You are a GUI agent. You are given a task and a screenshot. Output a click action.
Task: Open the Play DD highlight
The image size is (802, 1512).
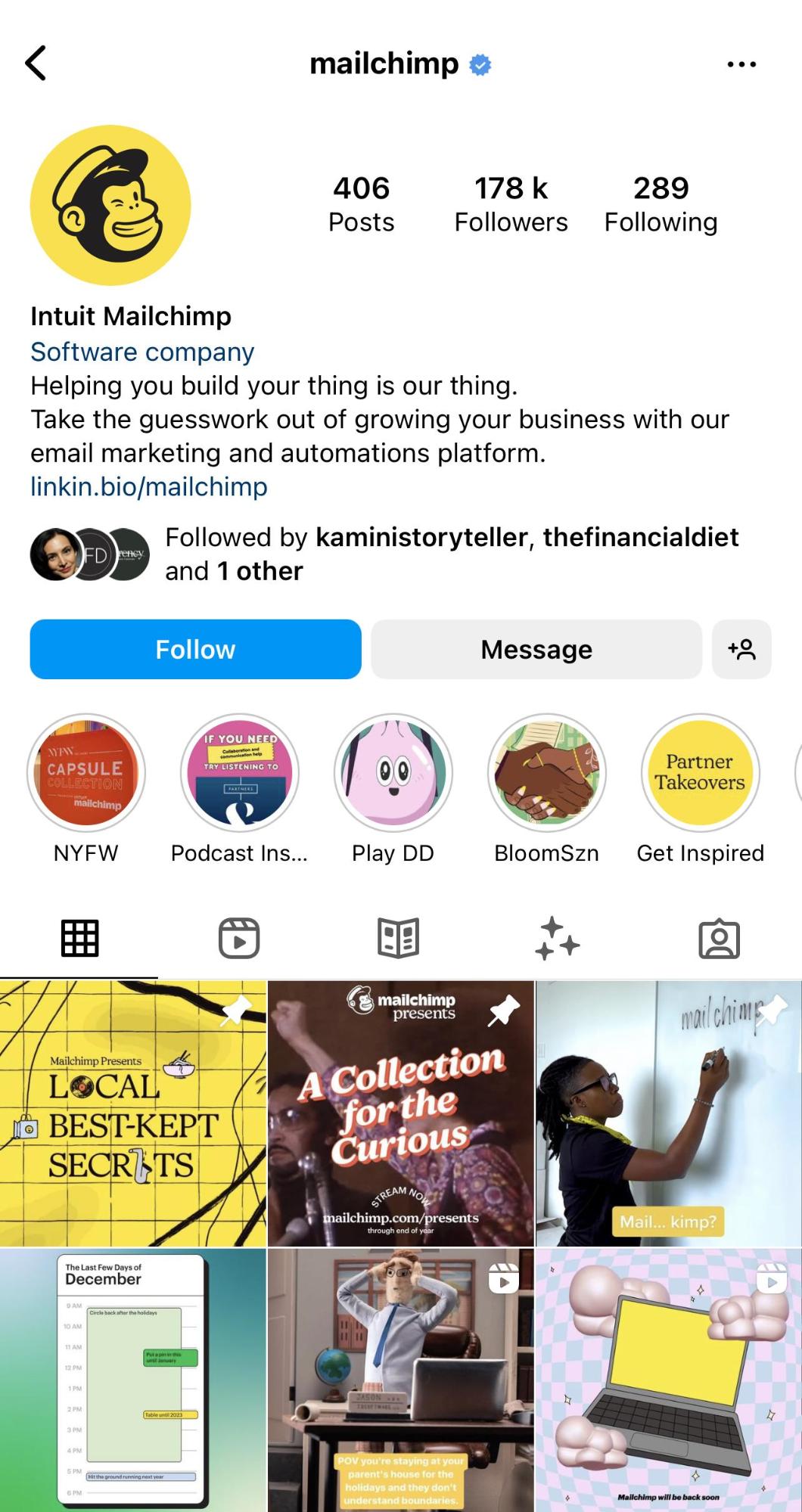(x=393, y=773)
